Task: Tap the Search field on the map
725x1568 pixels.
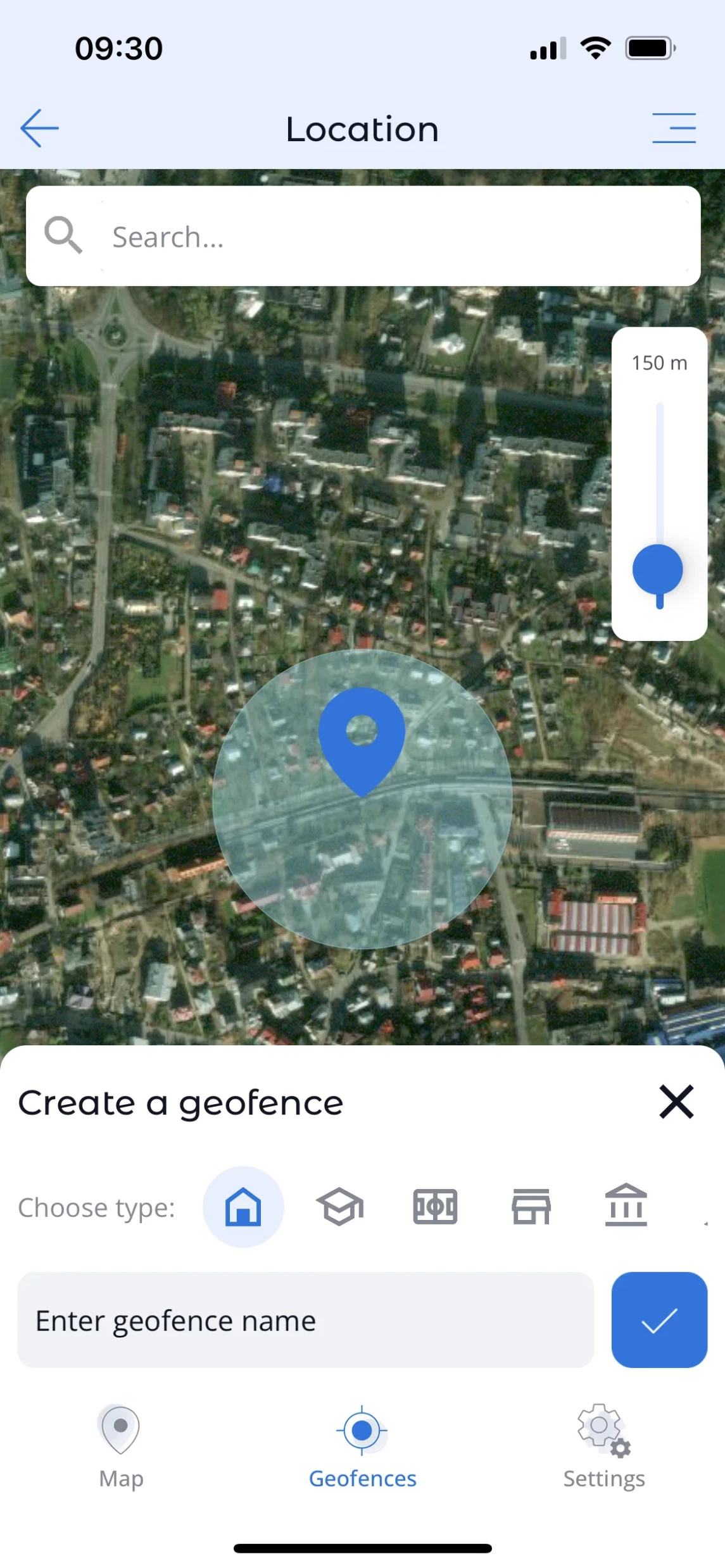Action: 380,237
